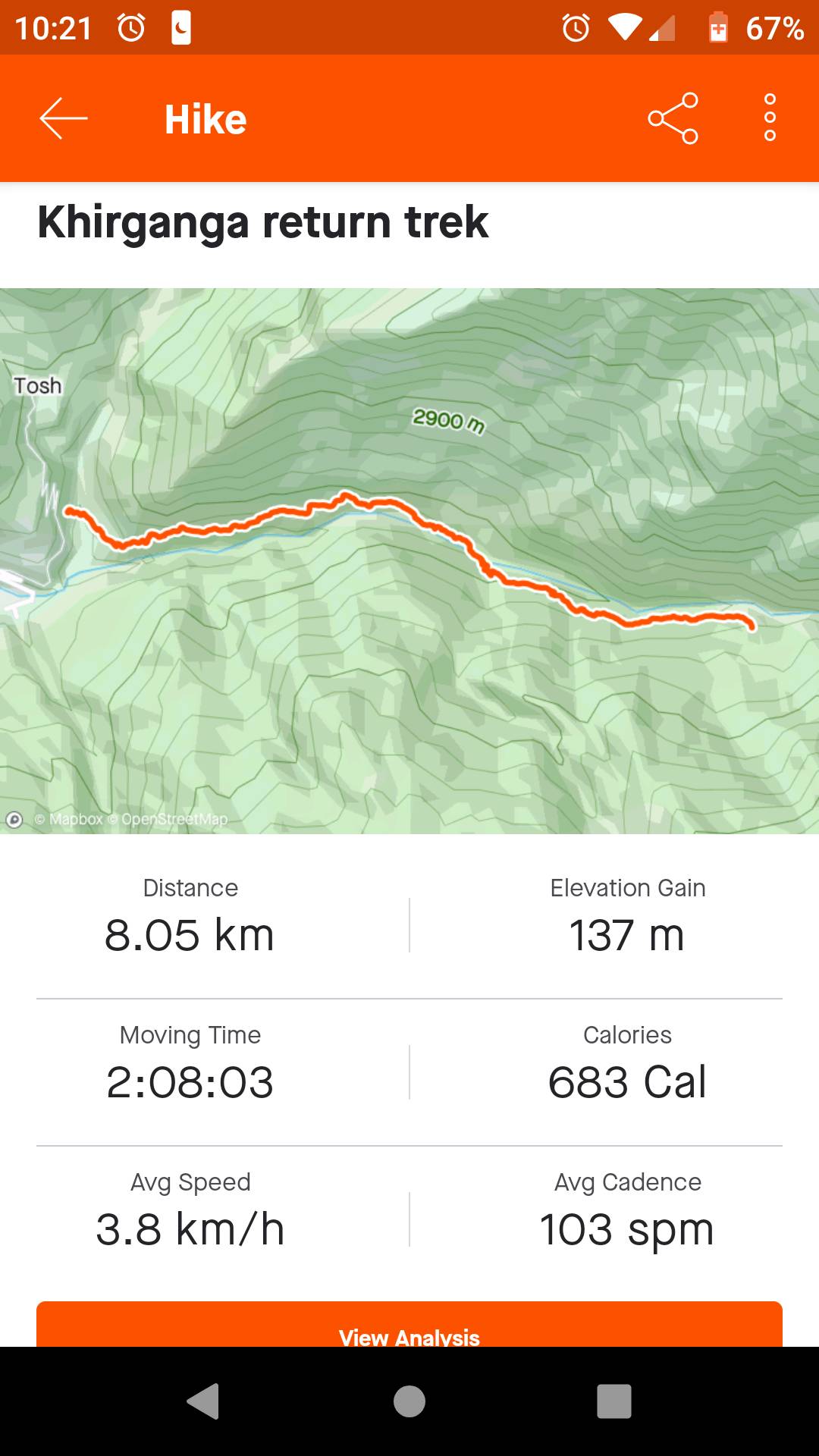This screenshot has height=1456, width=819.
Task: Open the OpenStreetMap attribution link
Action: tap(171, 820)
